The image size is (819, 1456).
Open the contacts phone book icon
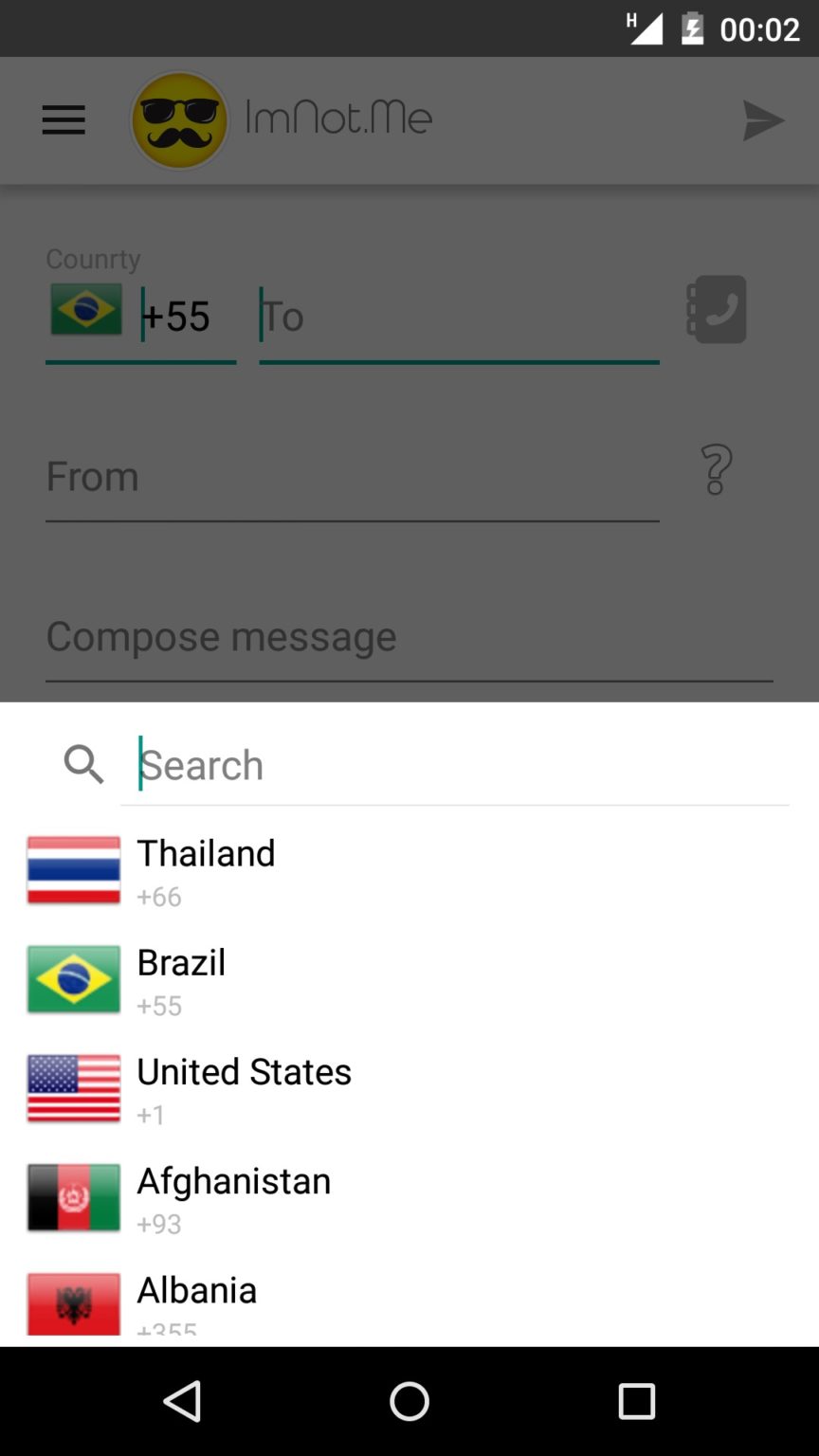(x=716, y=309)
